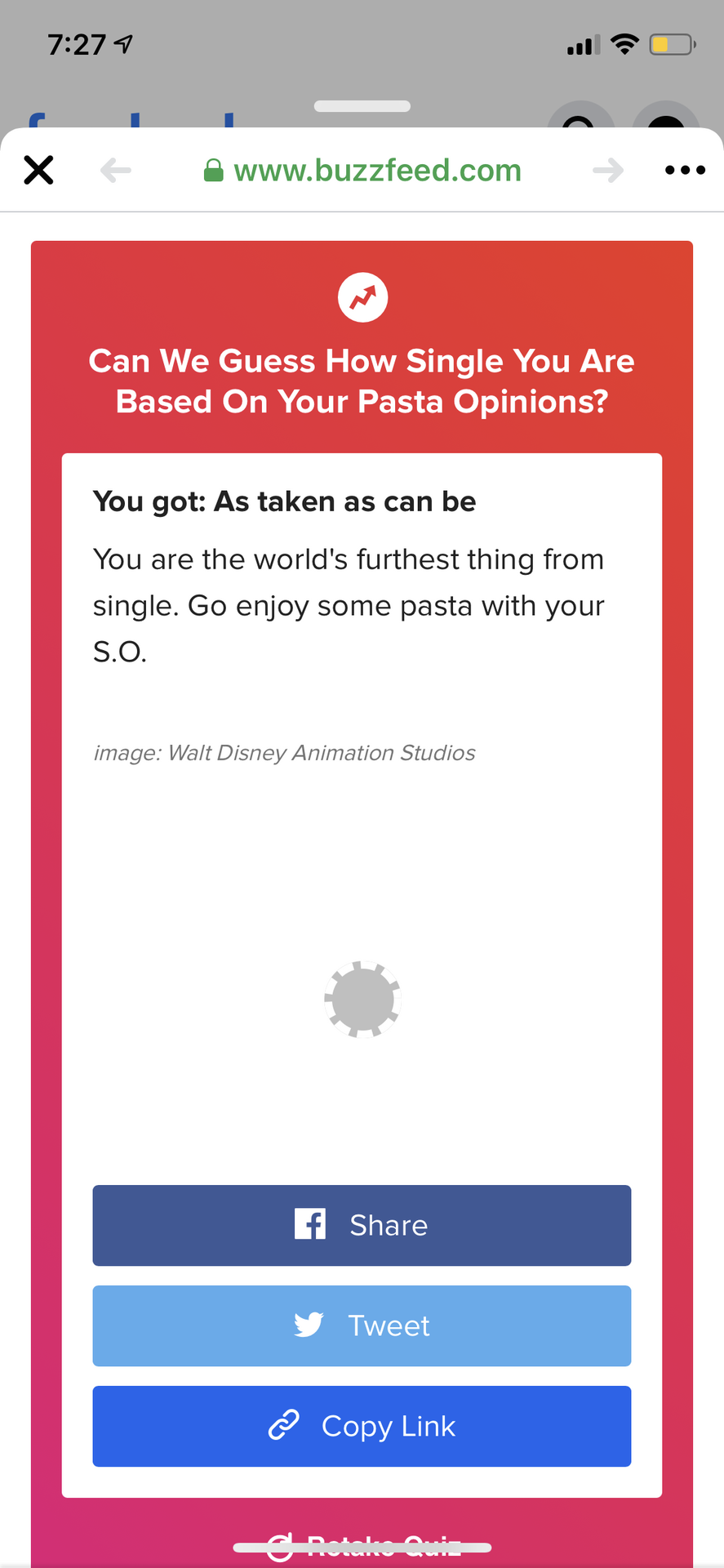724x1568 pixels.
Task: Tap the buzzfeed.com address bar
Action: point(362,171)
